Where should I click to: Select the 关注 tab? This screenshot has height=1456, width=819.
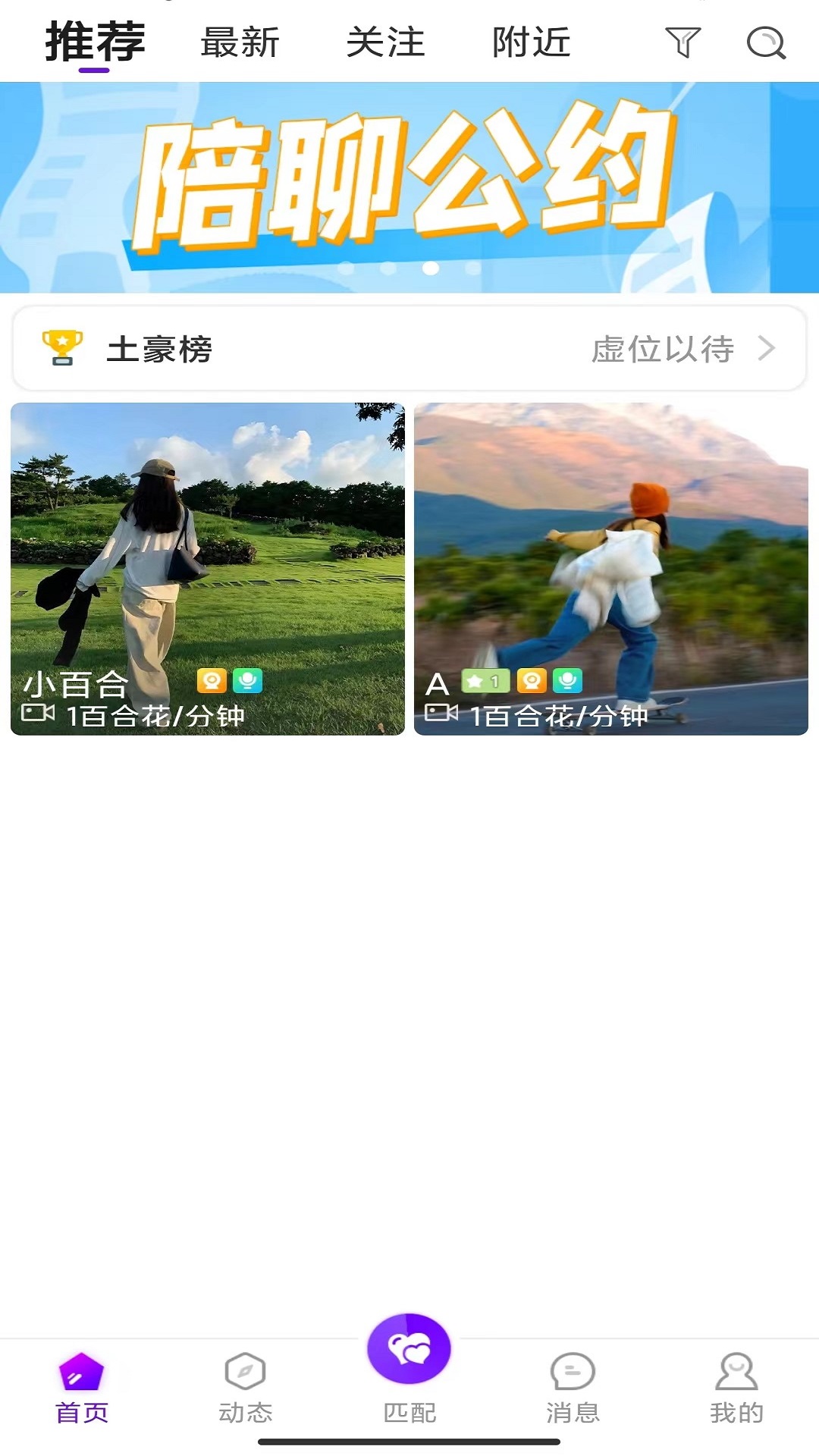(386, 43)
